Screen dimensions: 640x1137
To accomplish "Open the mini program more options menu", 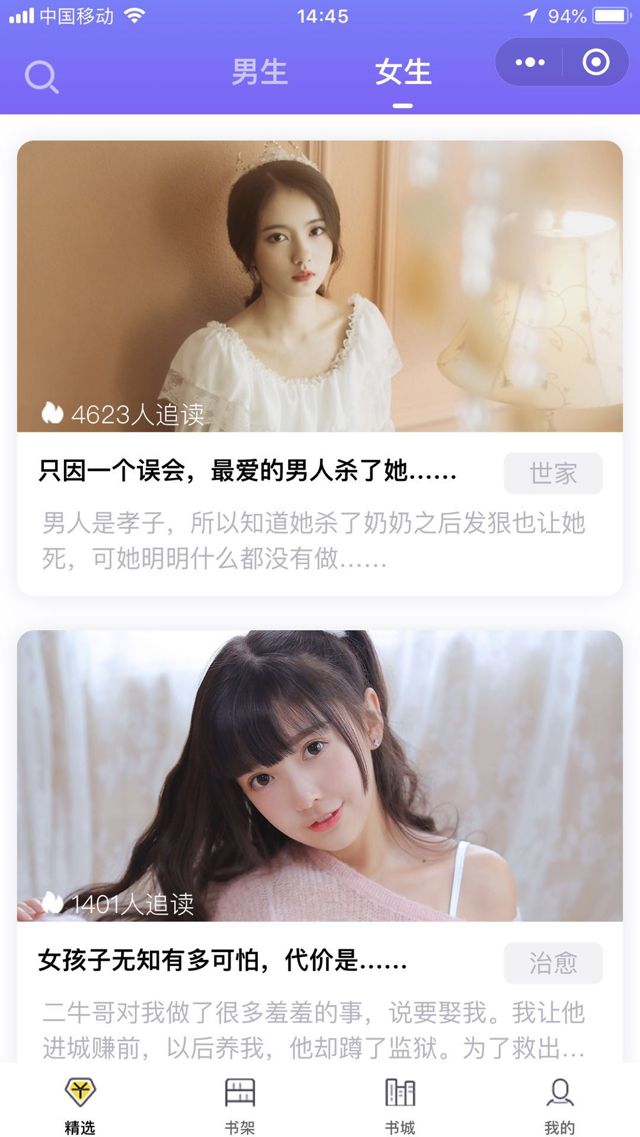I will tap(530, 62).
